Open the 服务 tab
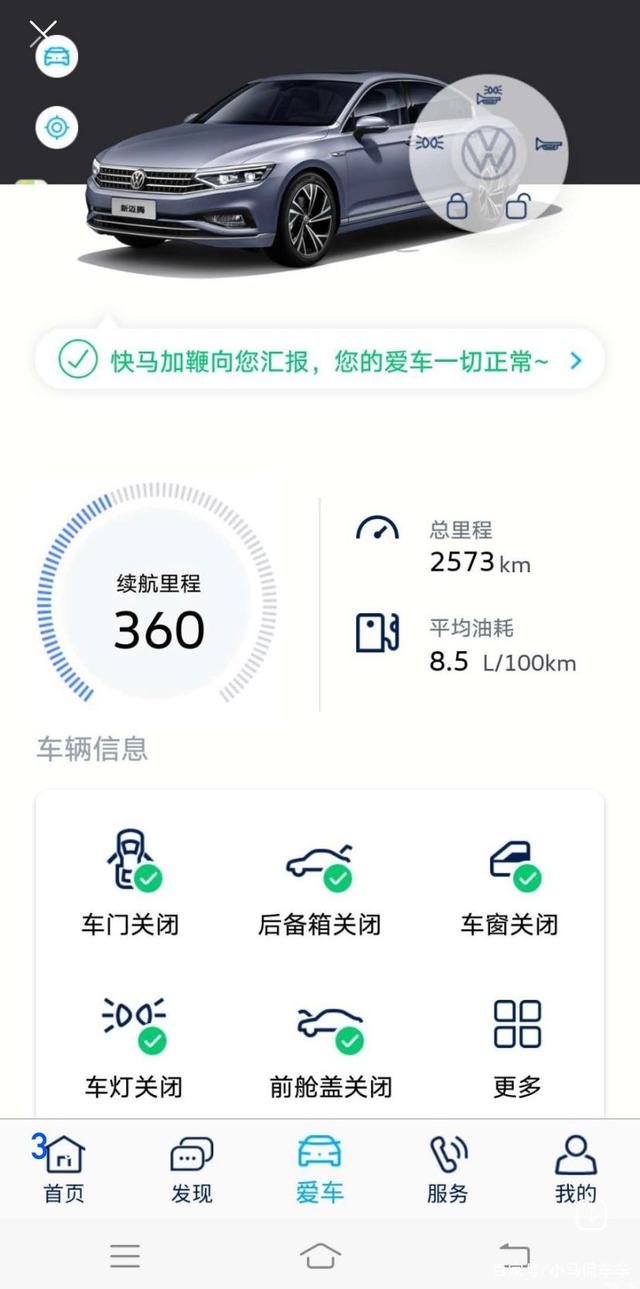 [x=447, y=1167]
